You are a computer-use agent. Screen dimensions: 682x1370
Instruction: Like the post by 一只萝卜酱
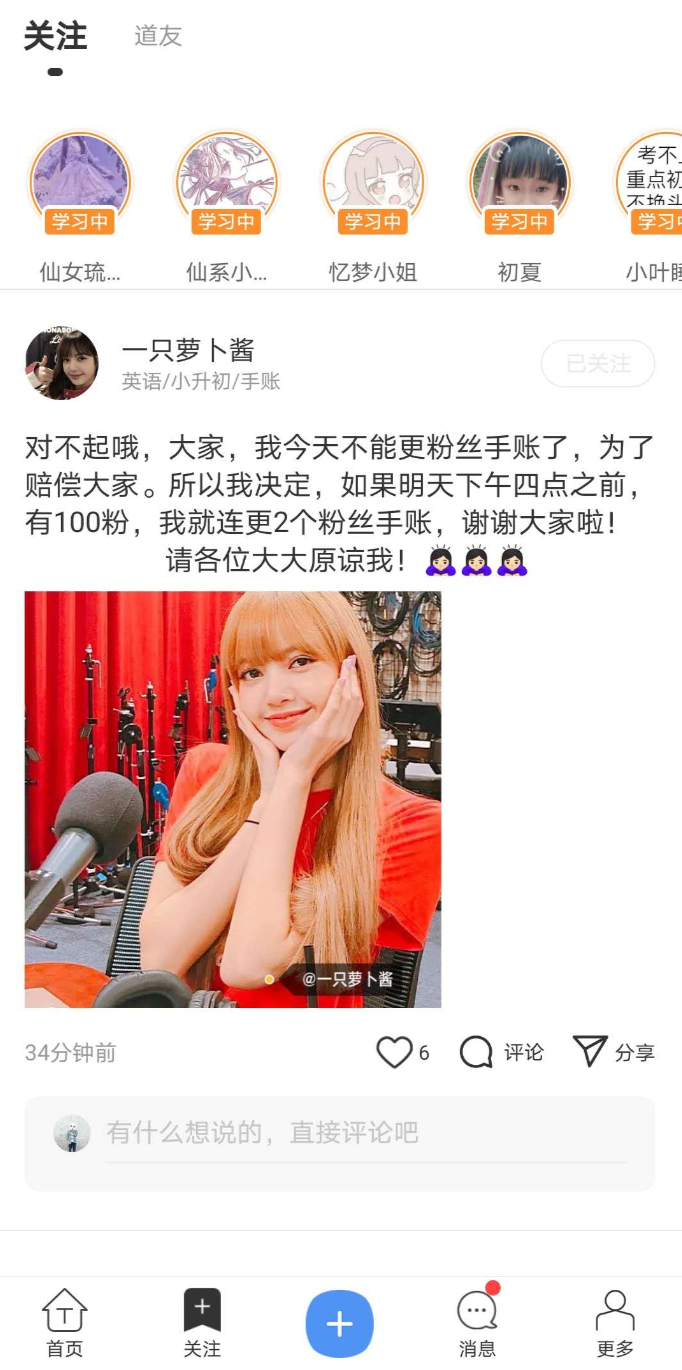point(394,1052)
